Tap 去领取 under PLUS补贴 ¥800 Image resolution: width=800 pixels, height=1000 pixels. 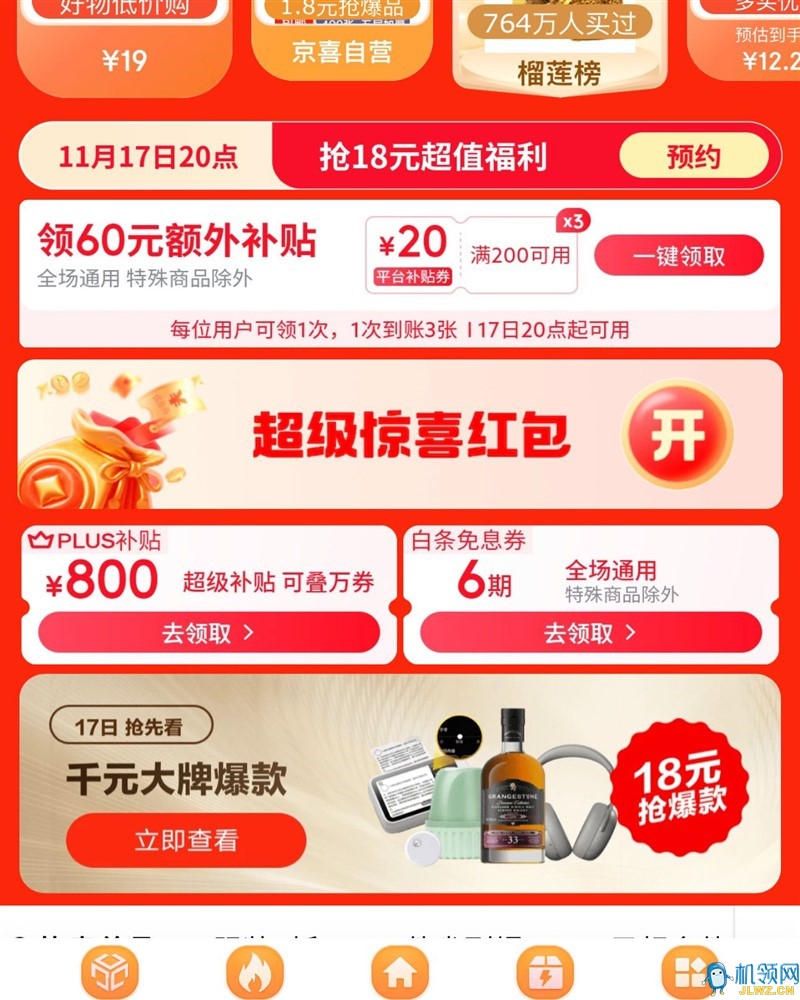click(209, 633)
